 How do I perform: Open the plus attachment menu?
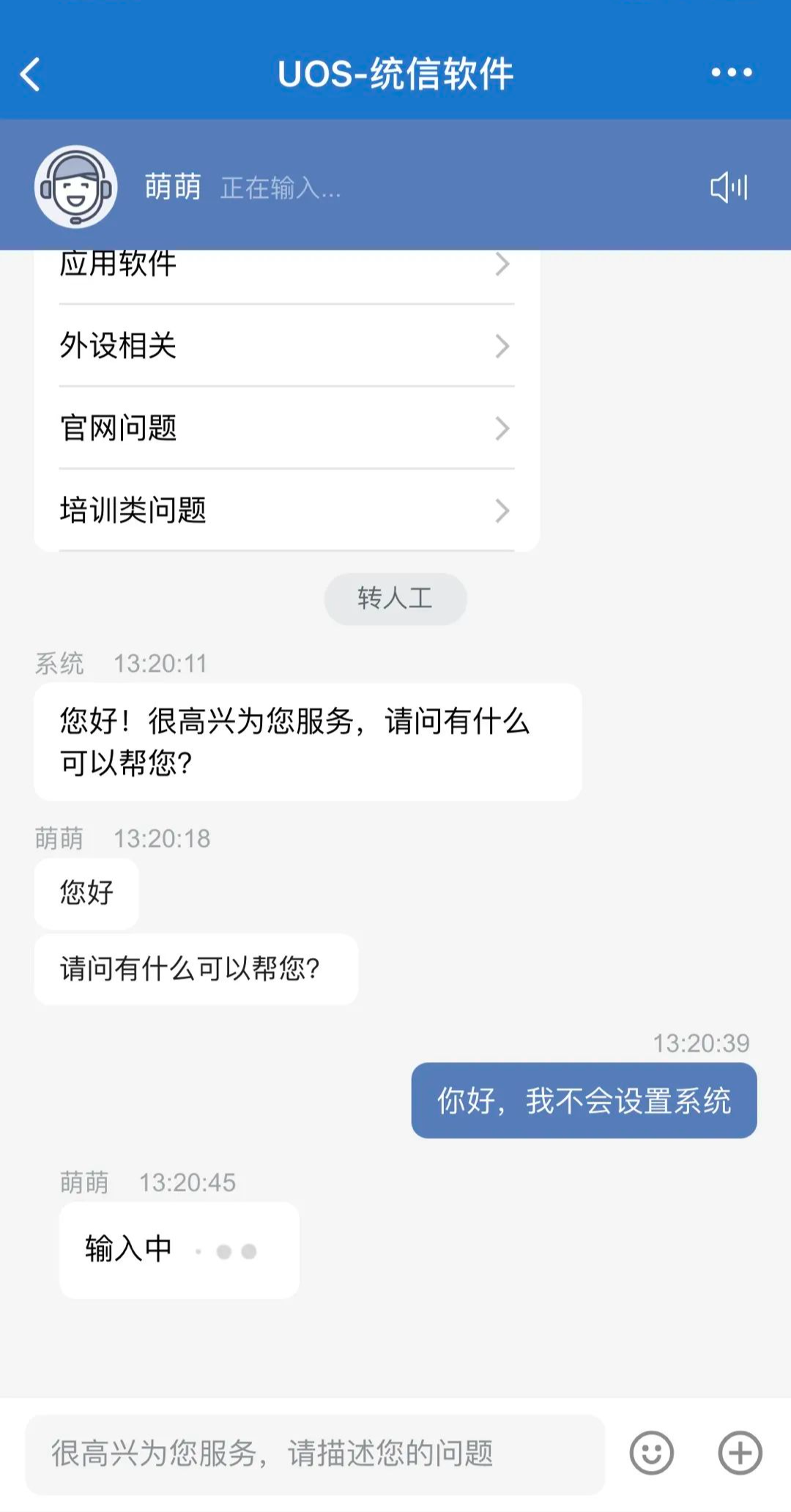740,1453
